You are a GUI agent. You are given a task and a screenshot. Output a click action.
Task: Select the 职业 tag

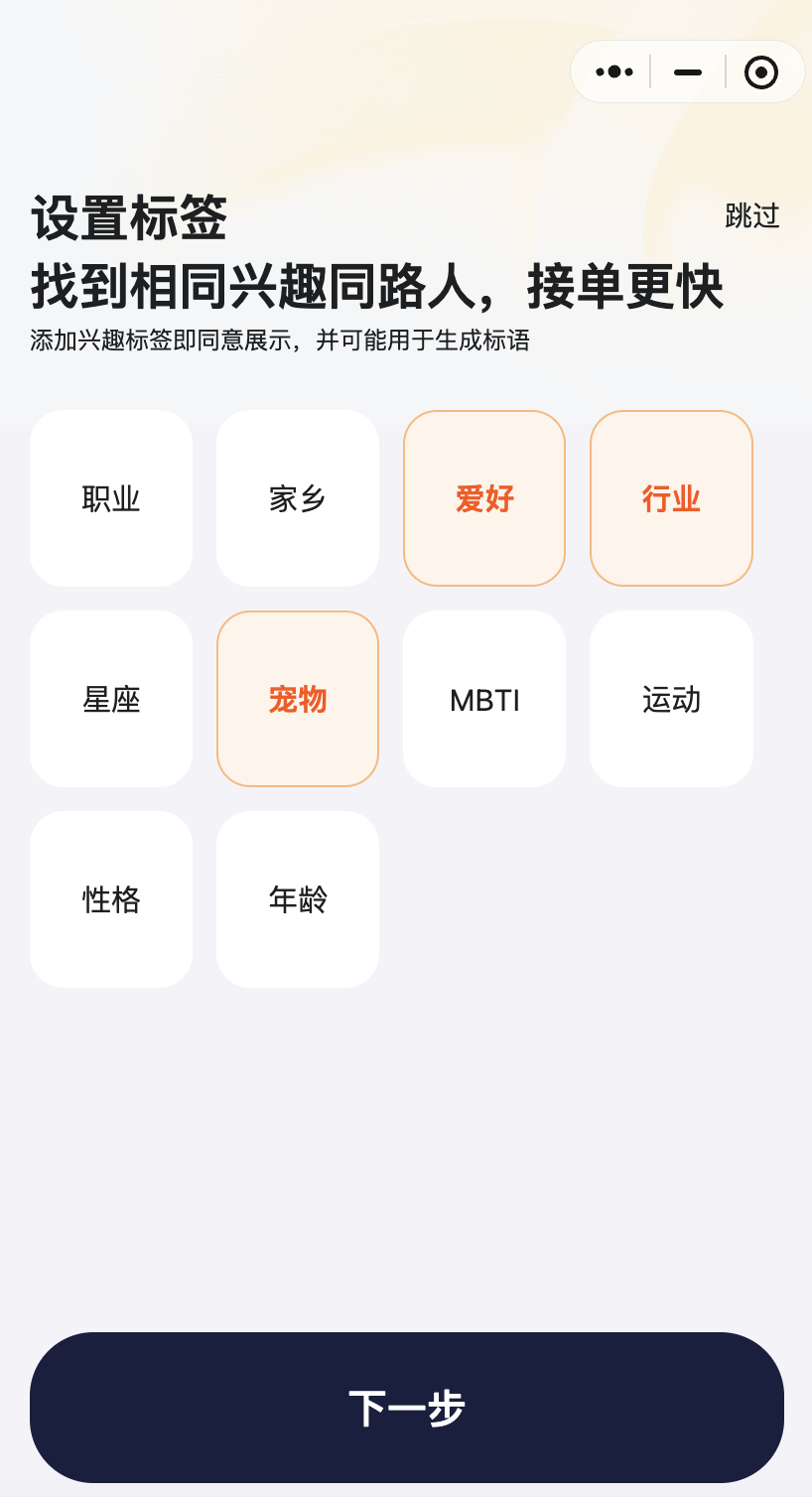(x=111, y=498)
